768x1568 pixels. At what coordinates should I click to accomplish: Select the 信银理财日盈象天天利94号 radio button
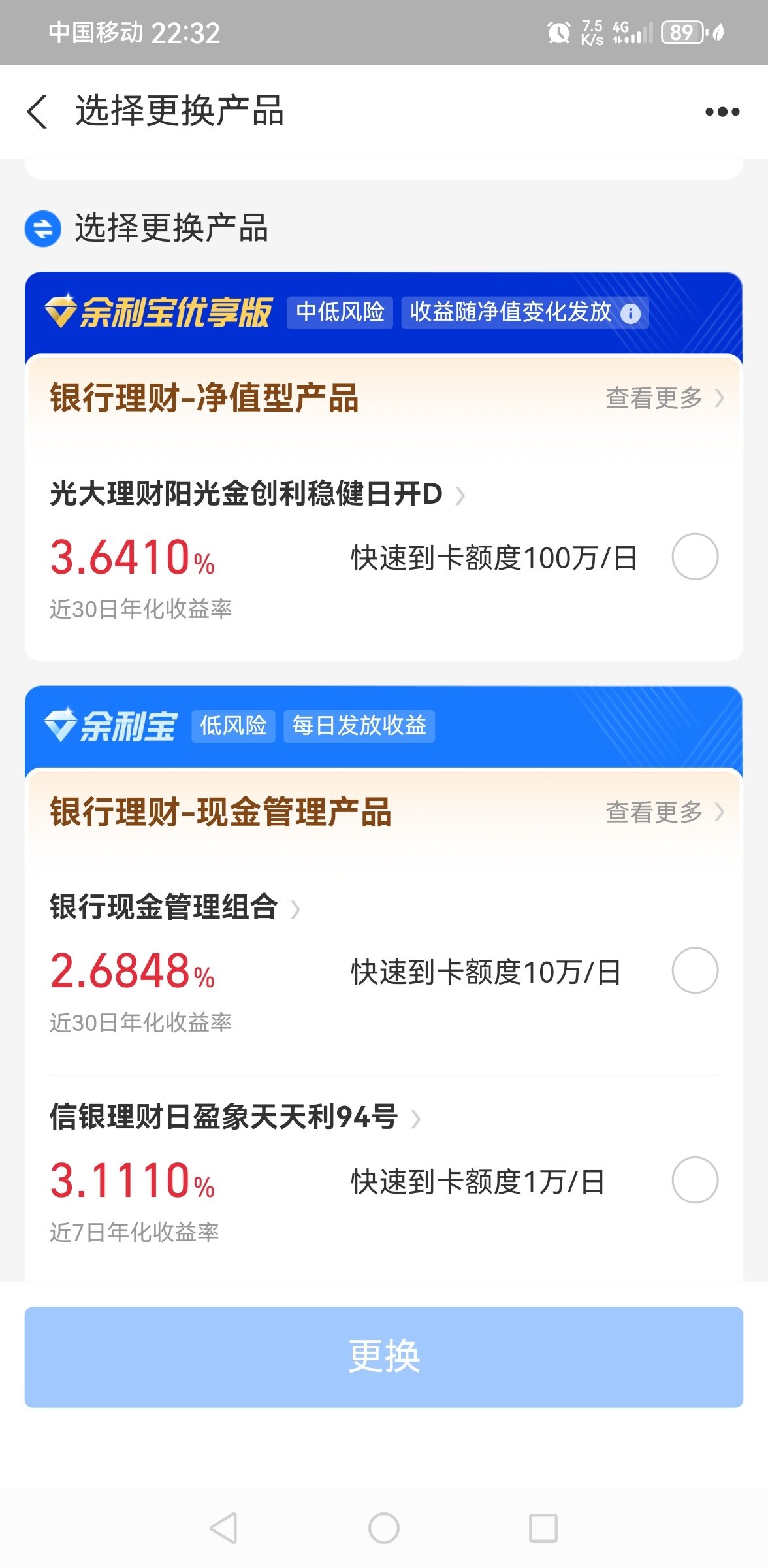[x=695, y=1180]
